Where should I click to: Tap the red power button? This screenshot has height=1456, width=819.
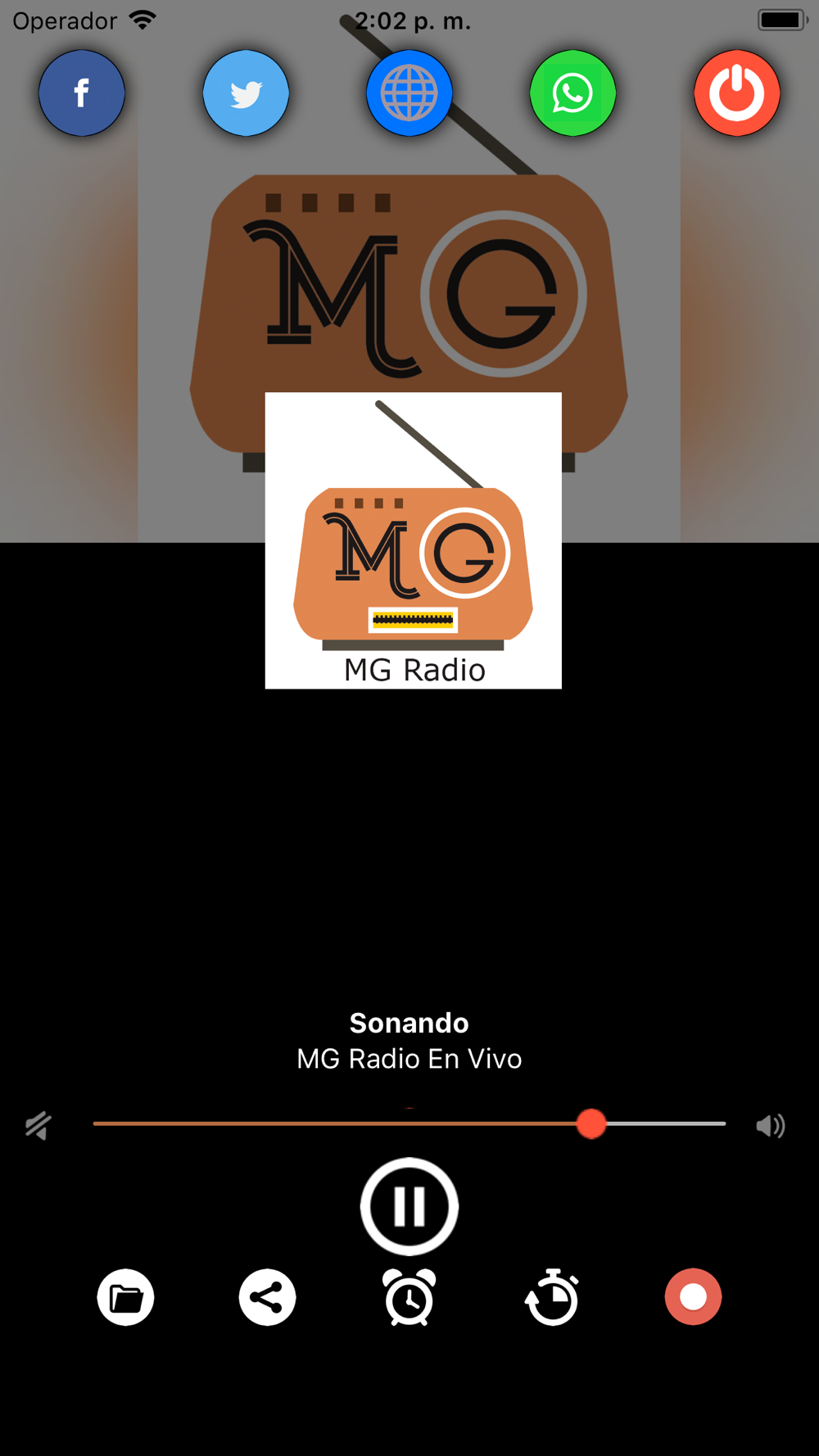click(737, 93)
